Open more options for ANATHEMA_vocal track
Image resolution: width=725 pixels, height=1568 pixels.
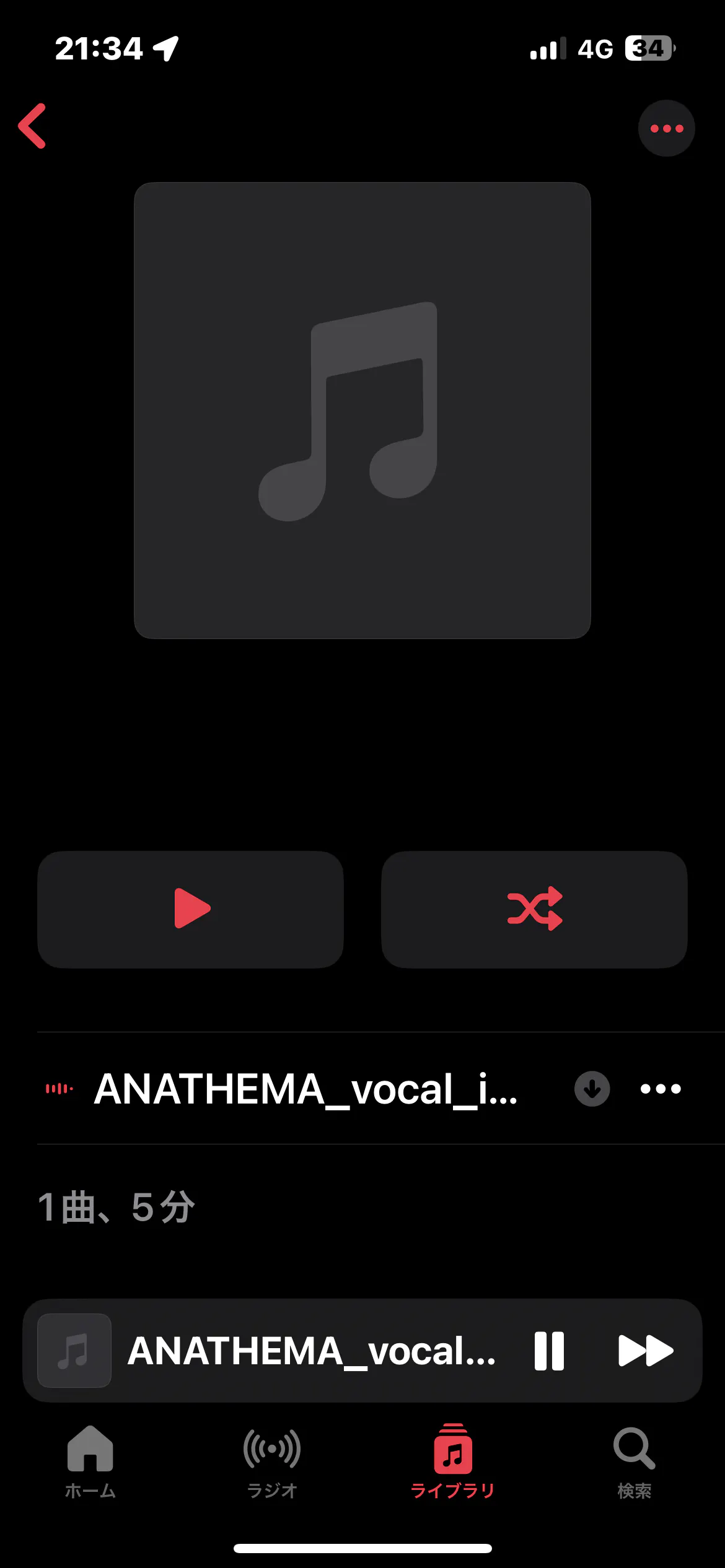click(x=661, y=1089)
